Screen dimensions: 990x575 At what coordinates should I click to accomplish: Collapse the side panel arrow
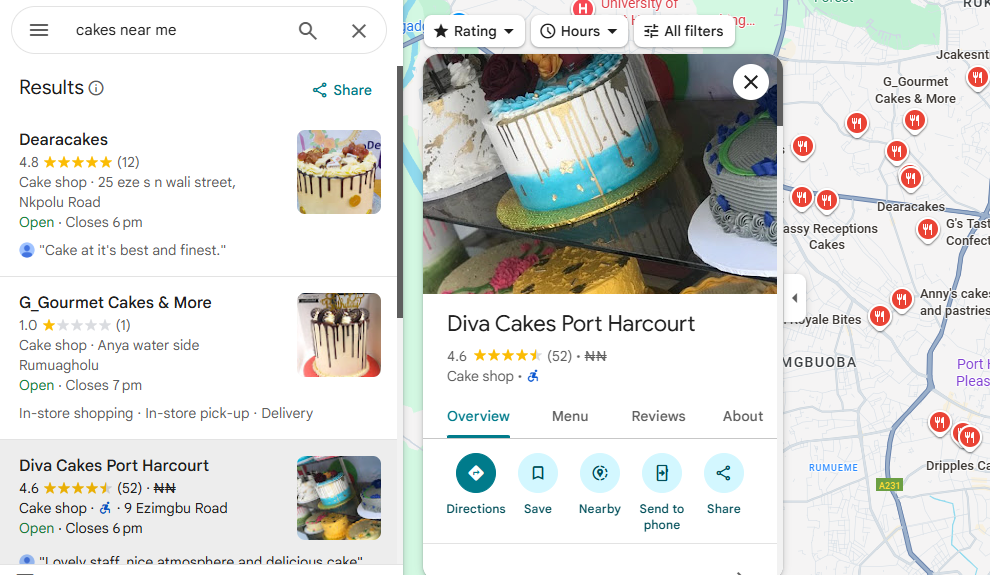point(794,298)
